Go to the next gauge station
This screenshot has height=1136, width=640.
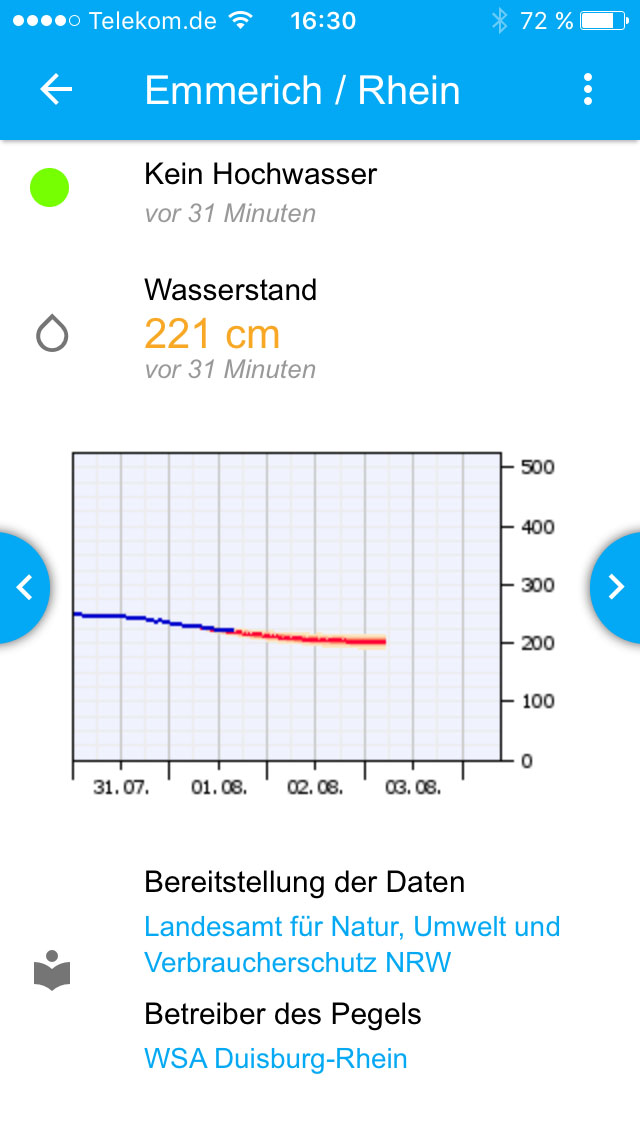[x=616, y=588]
